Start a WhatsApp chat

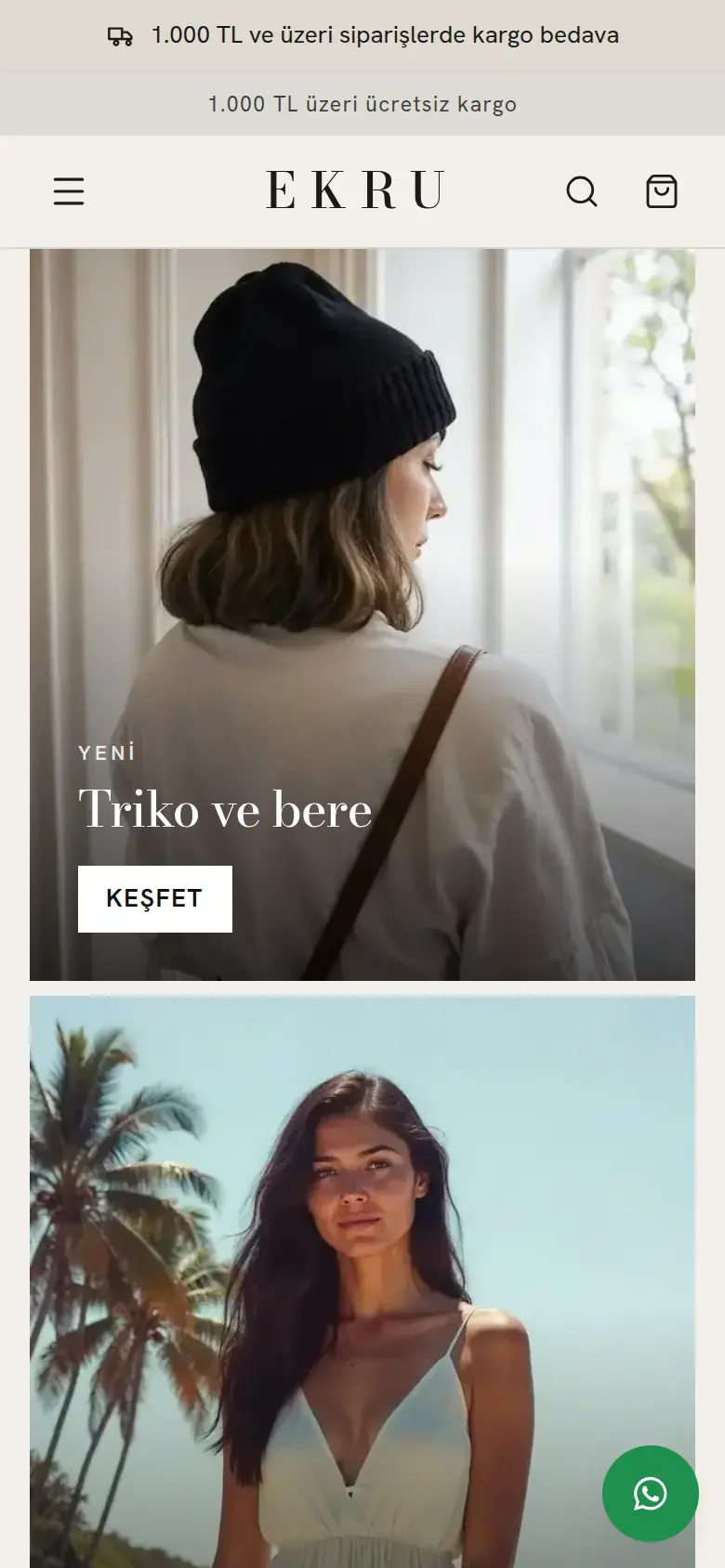click(x=651, y=1494)
